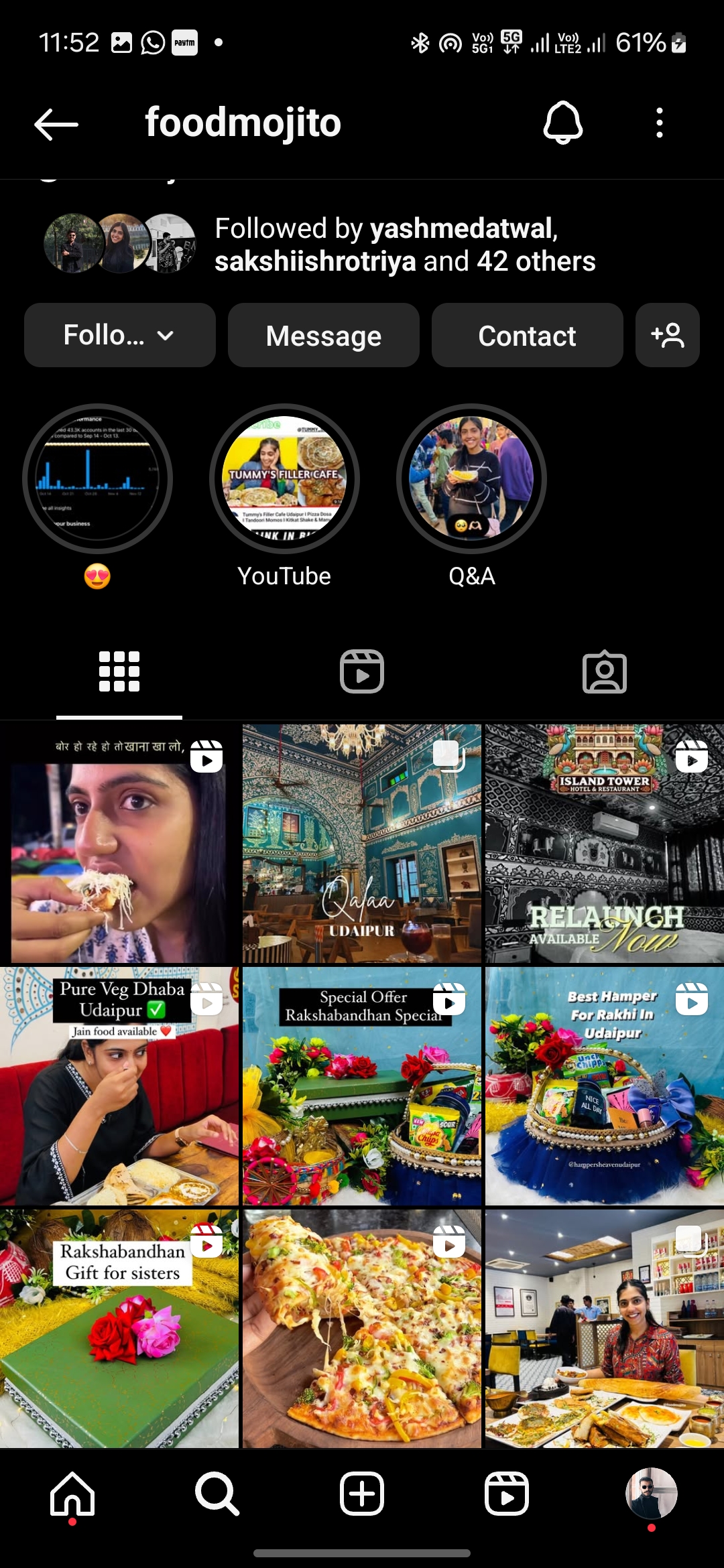View the YouTube story highlight
The height and width of the screenshot is (1568, 724).
[x=284, y=479]
